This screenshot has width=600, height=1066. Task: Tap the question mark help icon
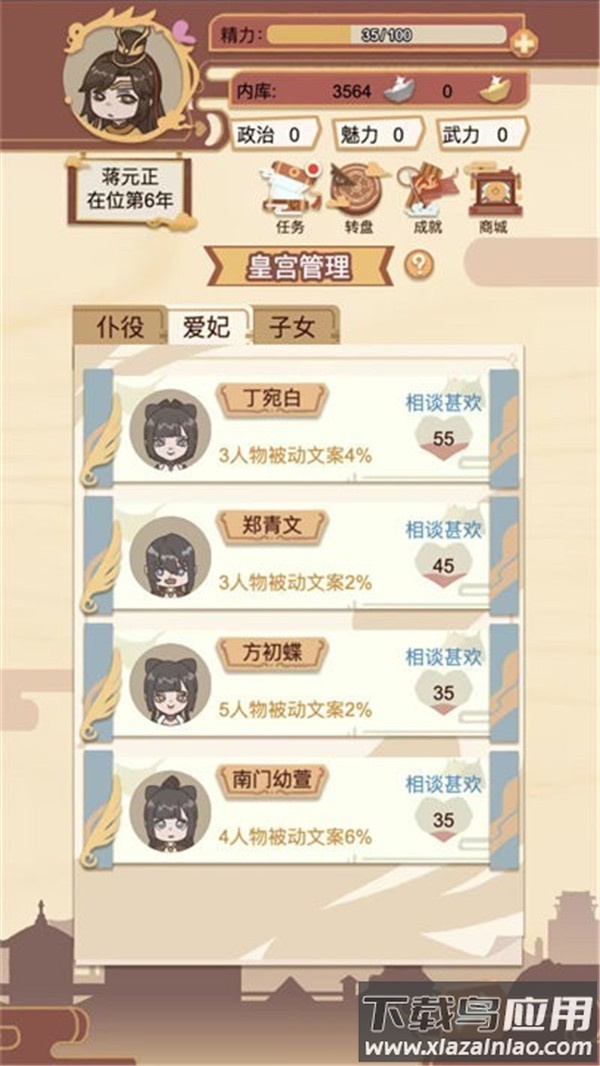pyautogui.click(x=419, y=265)
